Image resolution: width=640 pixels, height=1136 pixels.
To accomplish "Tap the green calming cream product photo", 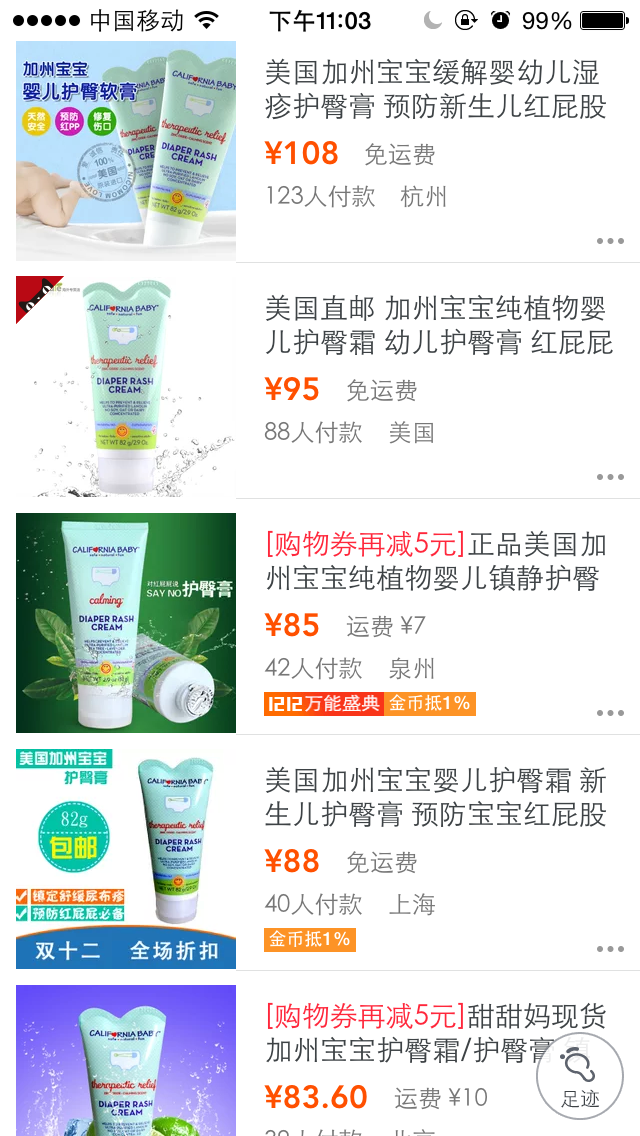I will tap(126, 623).
